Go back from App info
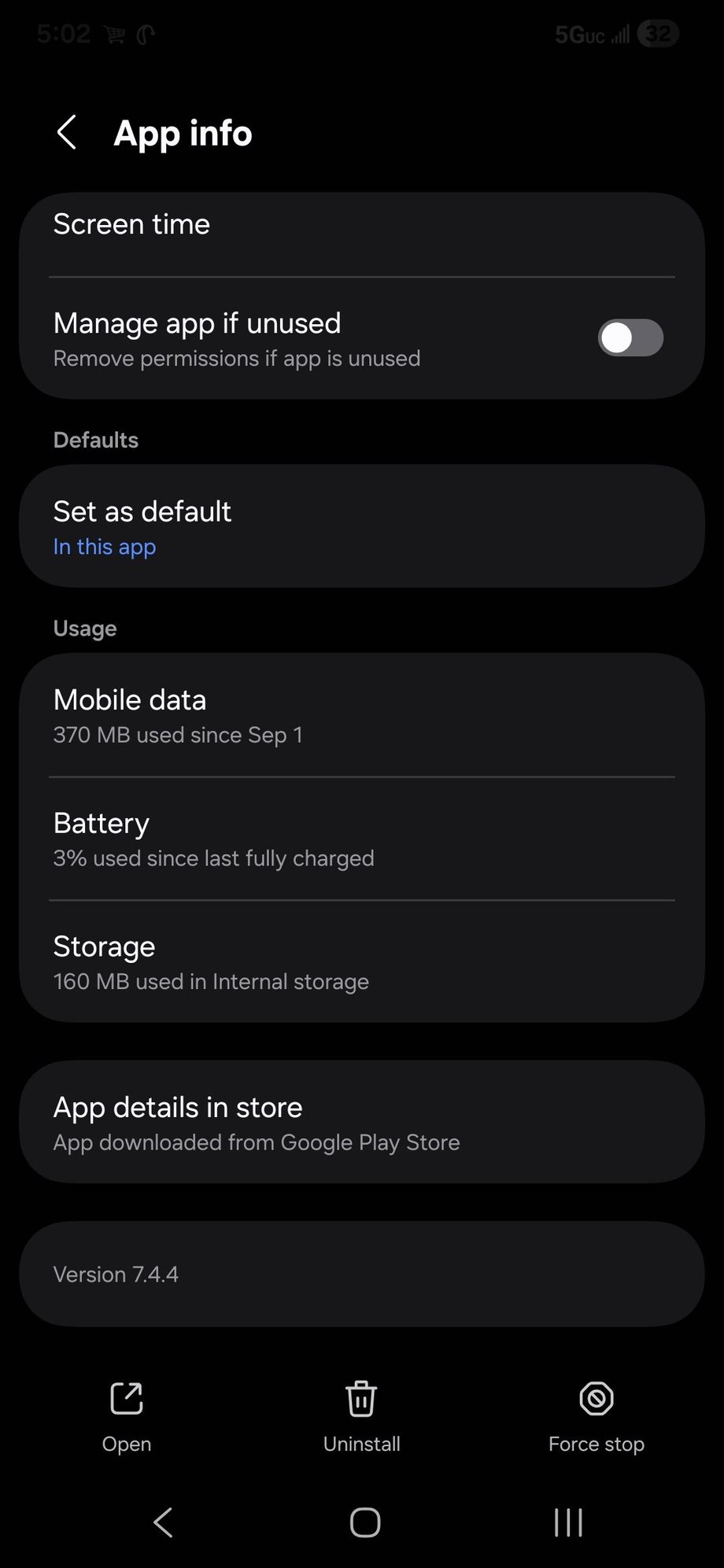This screenshot has width=724, height=1568. tap(68, 132)
